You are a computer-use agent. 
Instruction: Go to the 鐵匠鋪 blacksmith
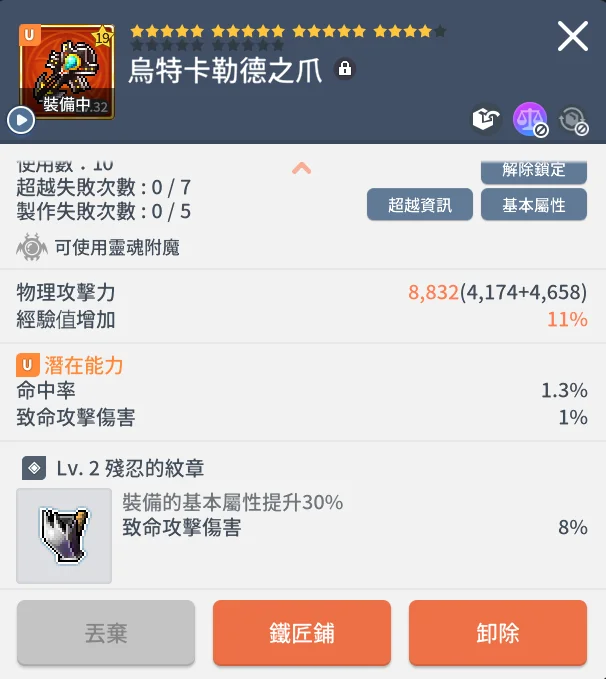[x=301, y=633]
